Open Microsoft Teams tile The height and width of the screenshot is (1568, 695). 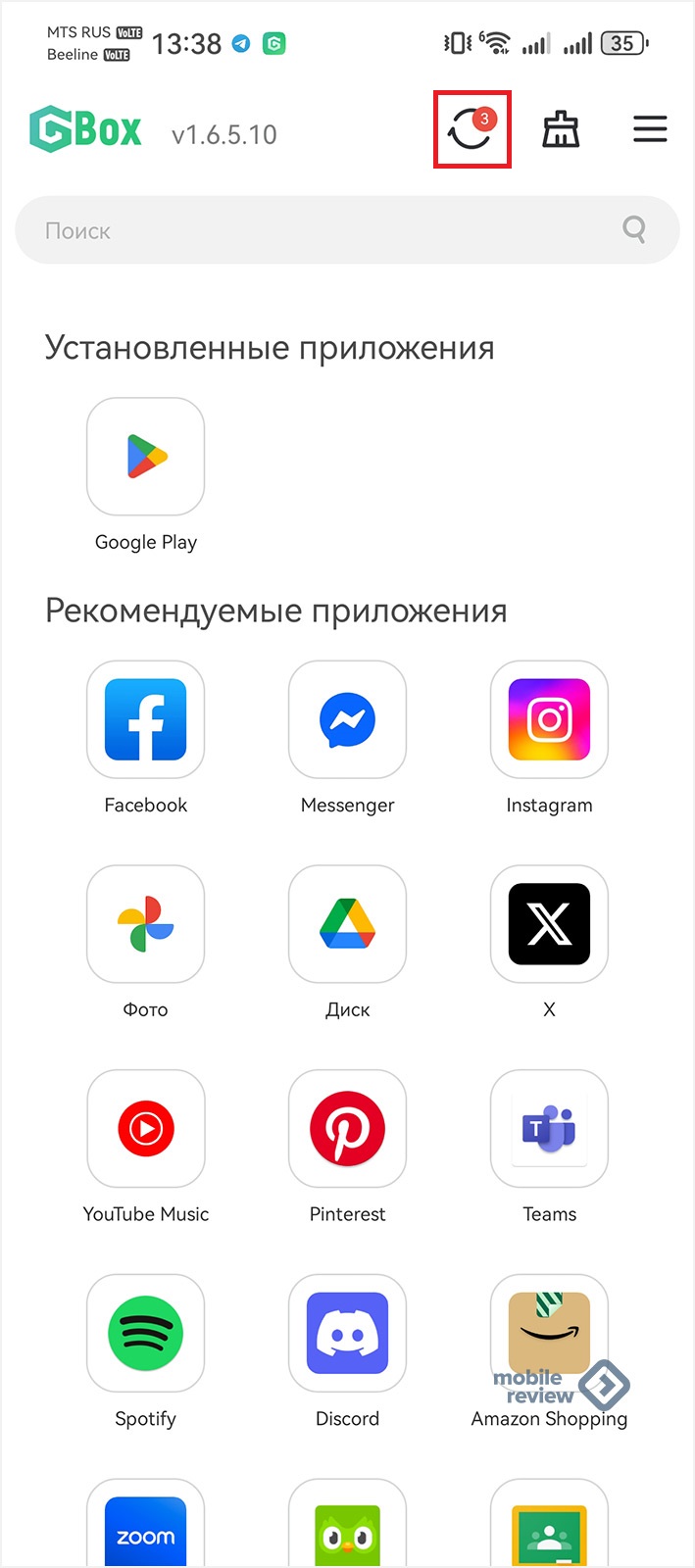[x=549, y=1129]
